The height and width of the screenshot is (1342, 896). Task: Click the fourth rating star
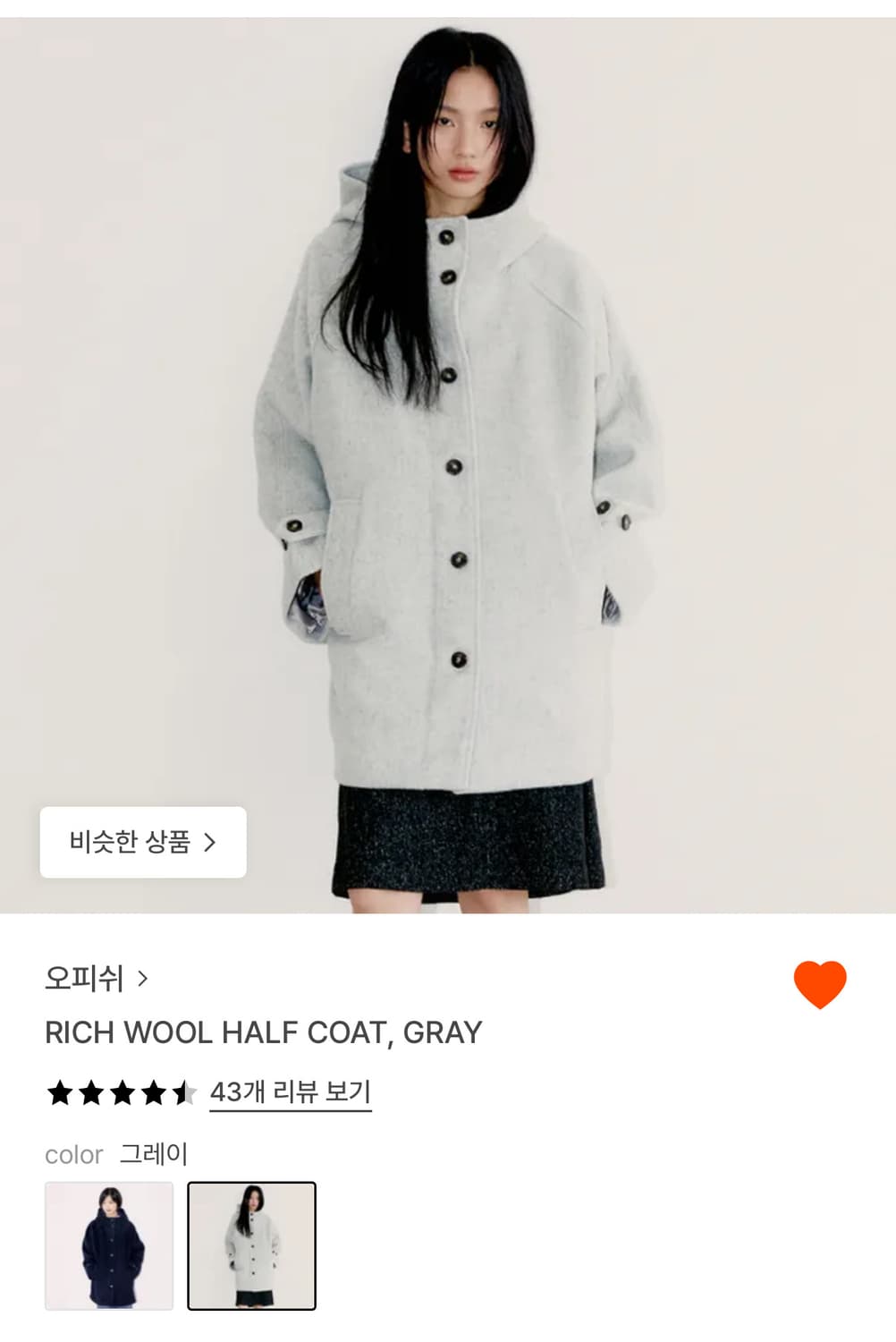pos(151,1091)
